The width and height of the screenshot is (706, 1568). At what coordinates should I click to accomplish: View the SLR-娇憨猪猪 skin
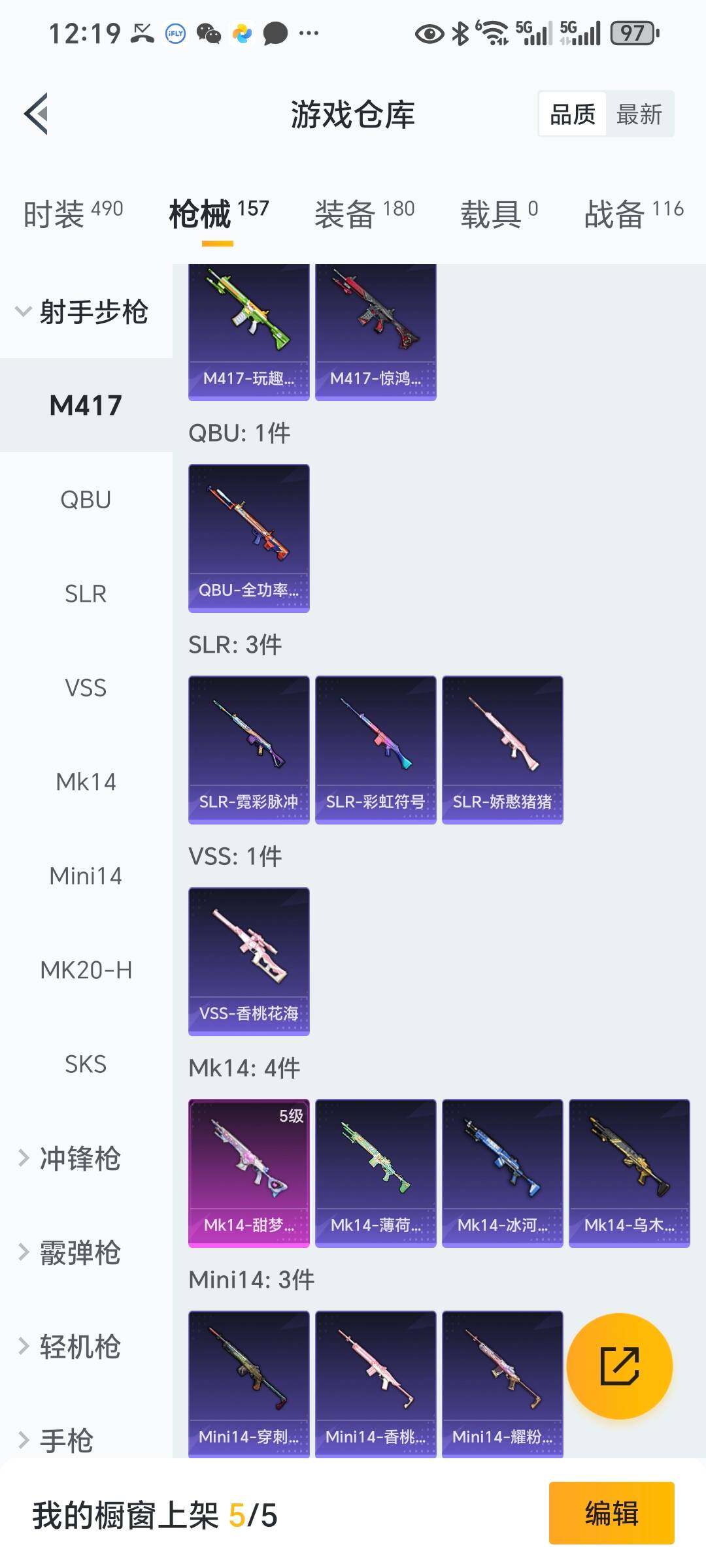pos(502,749)
